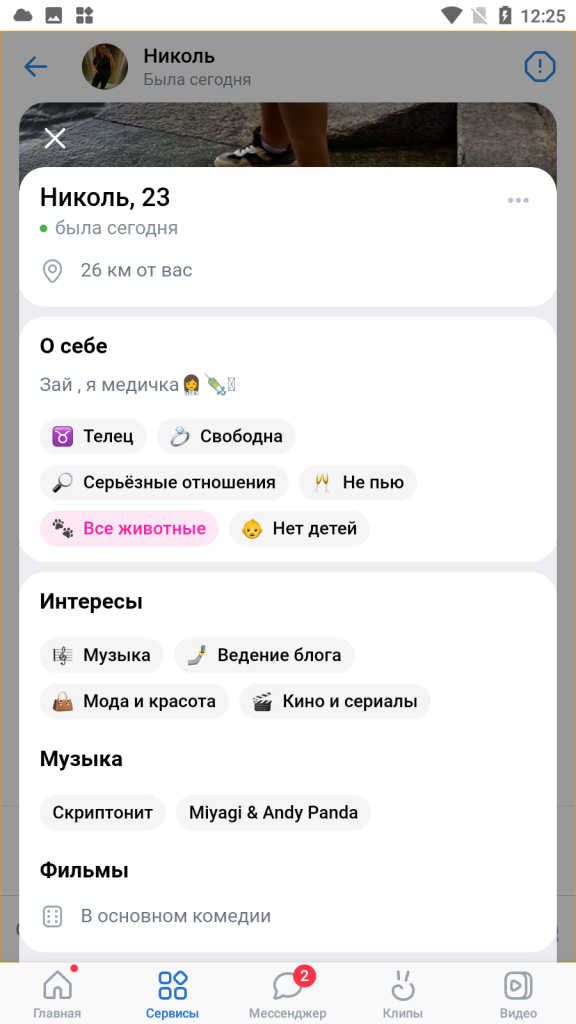Open the three-dot menu next to Николь, 23
Viewport: 576px width, 1024px height.
point(518,200)
